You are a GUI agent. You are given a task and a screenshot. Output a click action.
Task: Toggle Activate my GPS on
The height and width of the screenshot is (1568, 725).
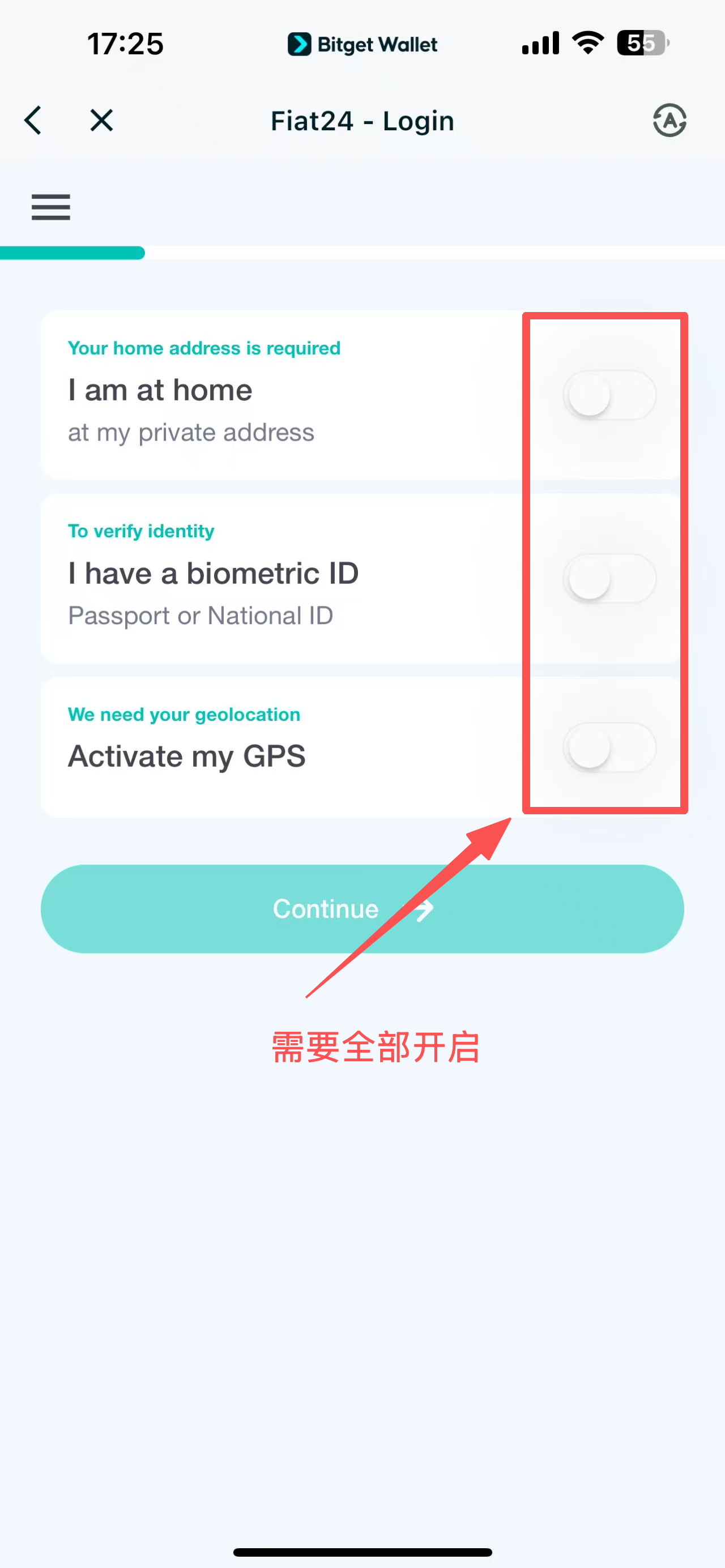(x=609, y=747)
